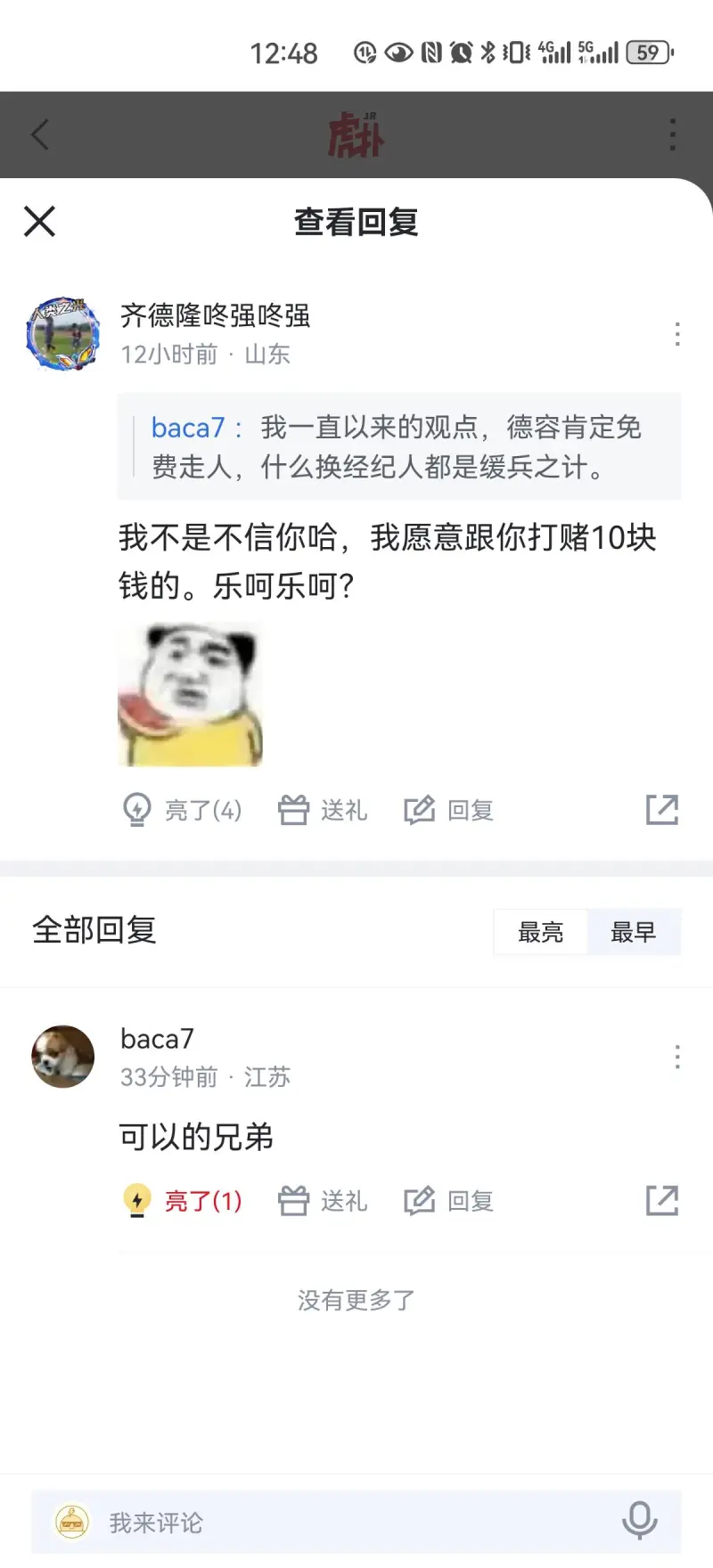Open baca7's avatar in the reply list
713x1568 pixels.
[x=62, y=1057]
